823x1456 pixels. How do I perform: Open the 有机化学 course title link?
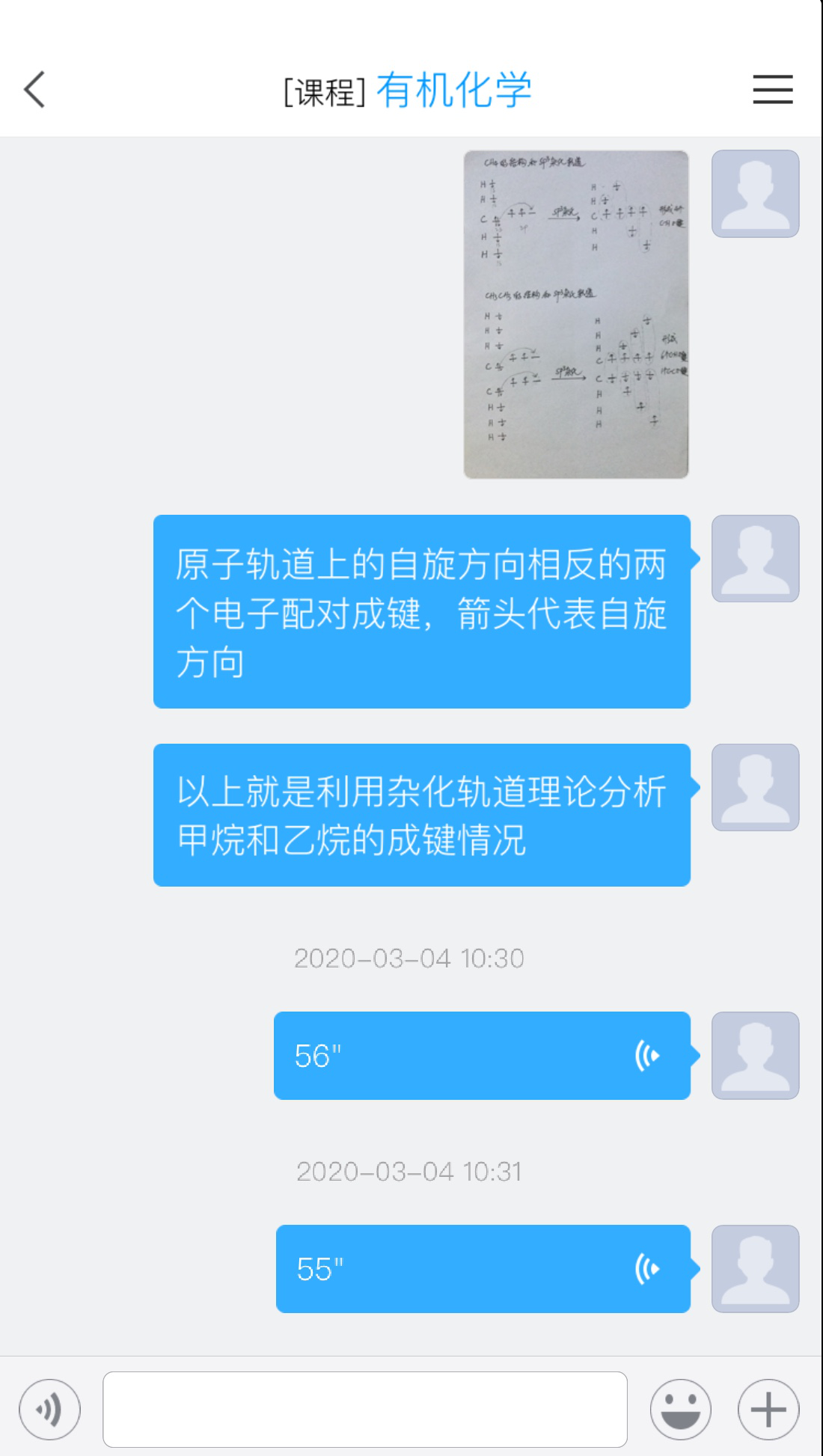click(453, 91)
